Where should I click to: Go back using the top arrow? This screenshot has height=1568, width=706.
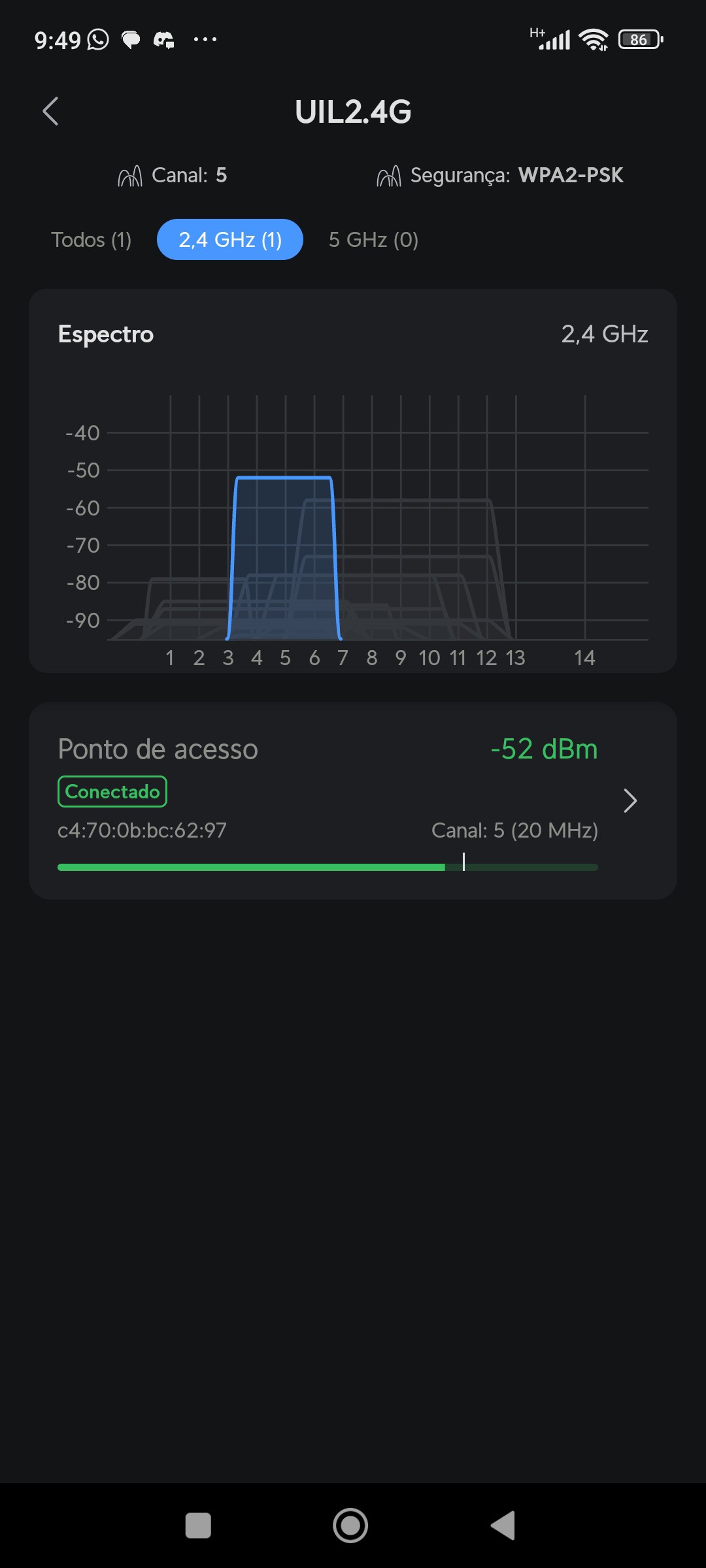50,111
